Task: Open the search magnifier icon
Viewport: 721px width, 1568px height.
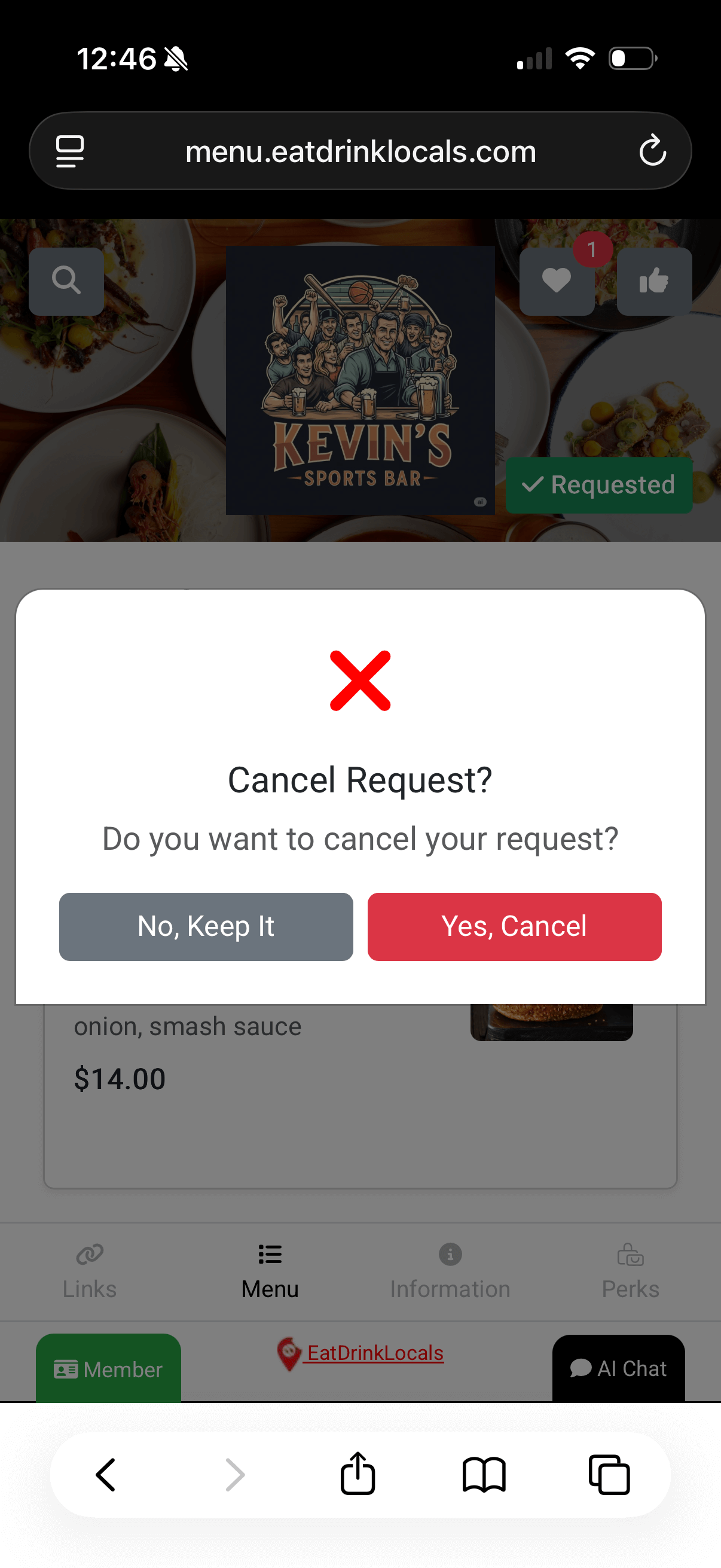Action: [66, 281]
